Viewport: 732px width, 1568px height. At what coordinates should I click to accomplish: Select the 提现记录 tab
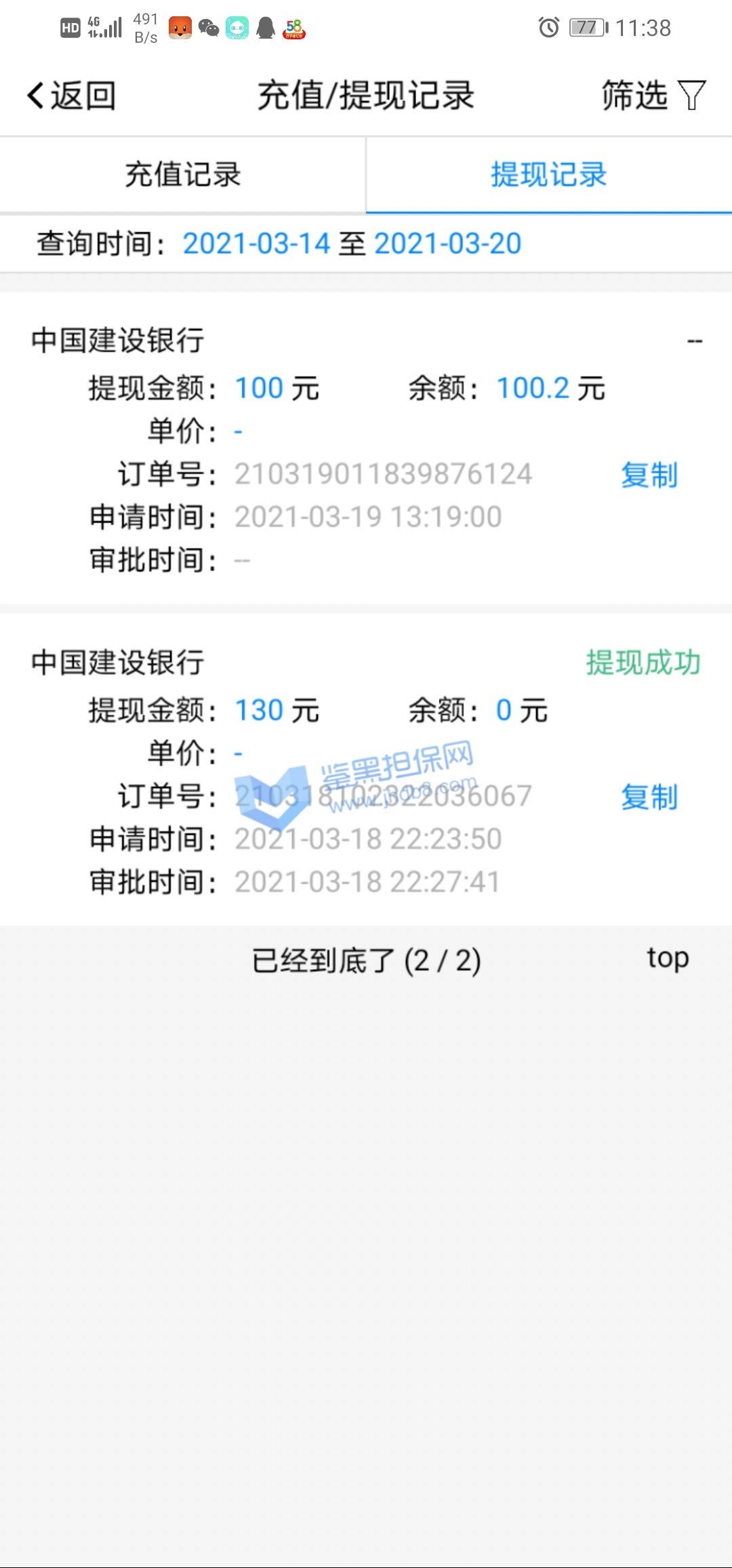tap(549, 175)
